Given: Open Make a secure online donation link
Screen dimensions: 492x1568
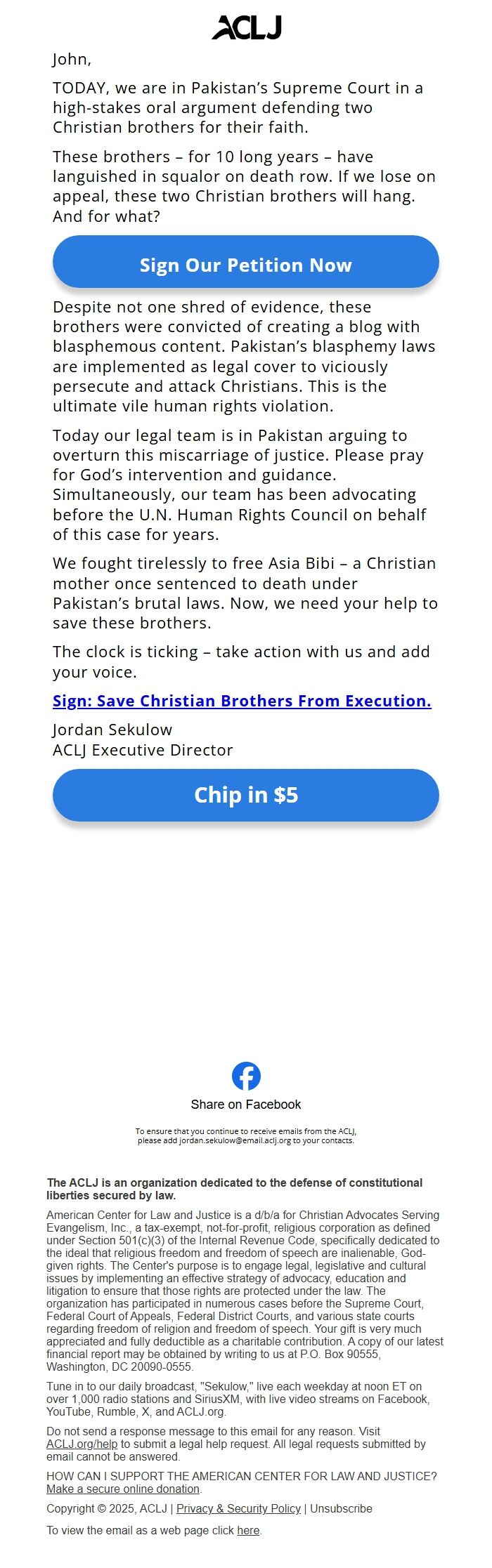Looking at the screenshot, I should pyautogui.click(x=123, y=1489).
